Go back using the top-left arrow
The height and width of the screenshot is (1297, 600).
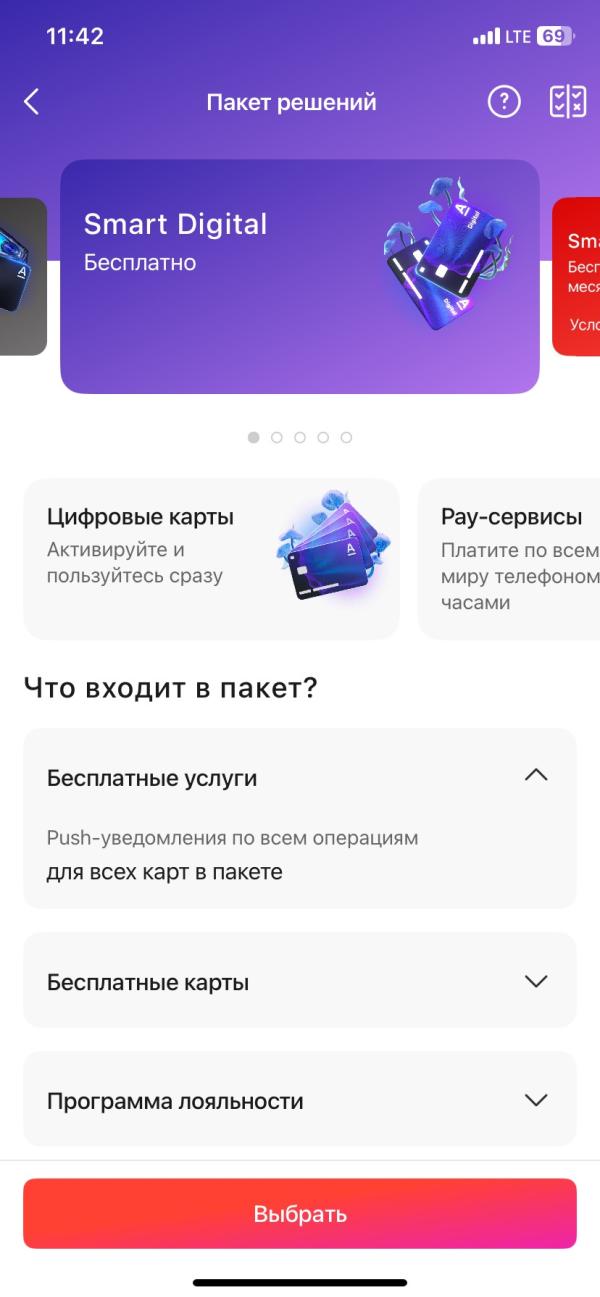[x=32, y=101]
